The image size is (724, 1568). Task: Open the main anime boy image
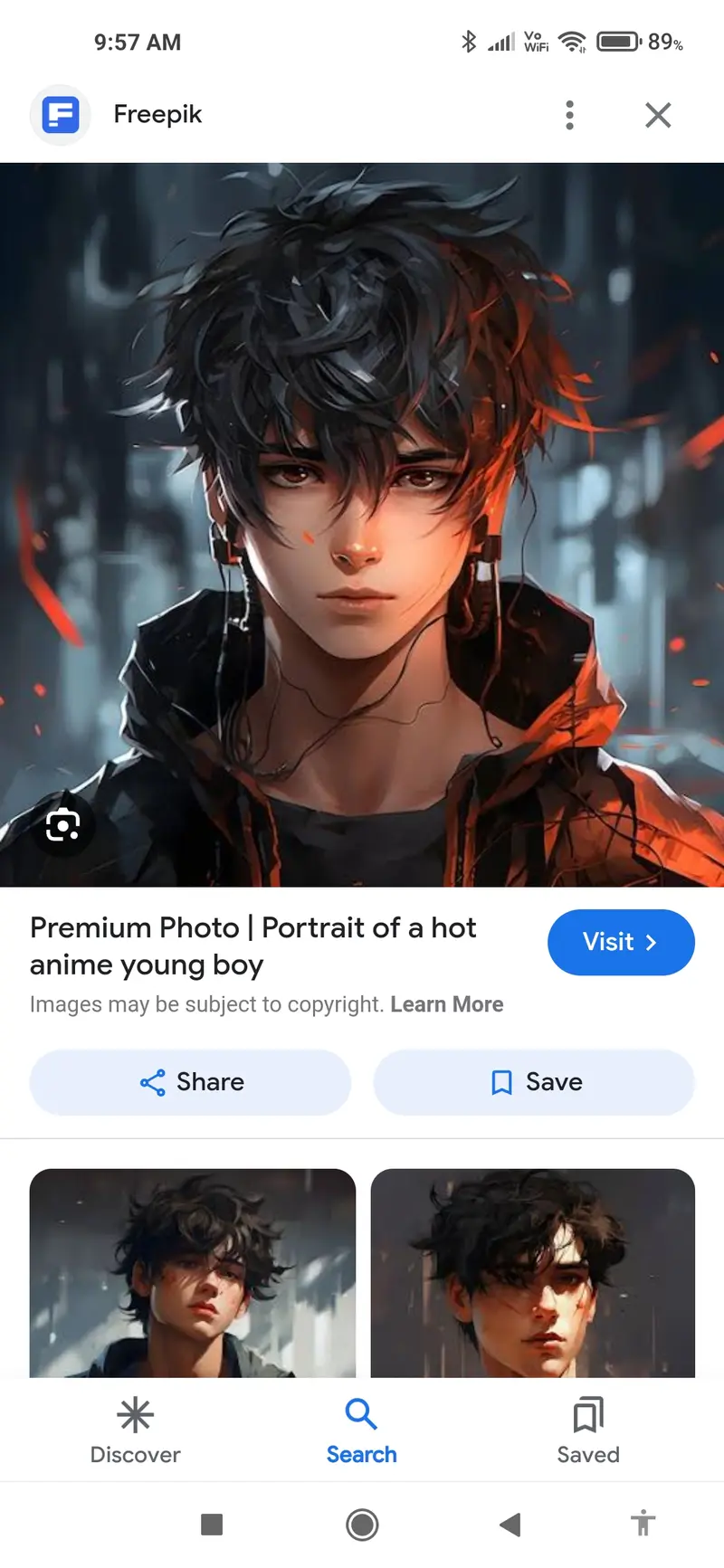(362, 525)
